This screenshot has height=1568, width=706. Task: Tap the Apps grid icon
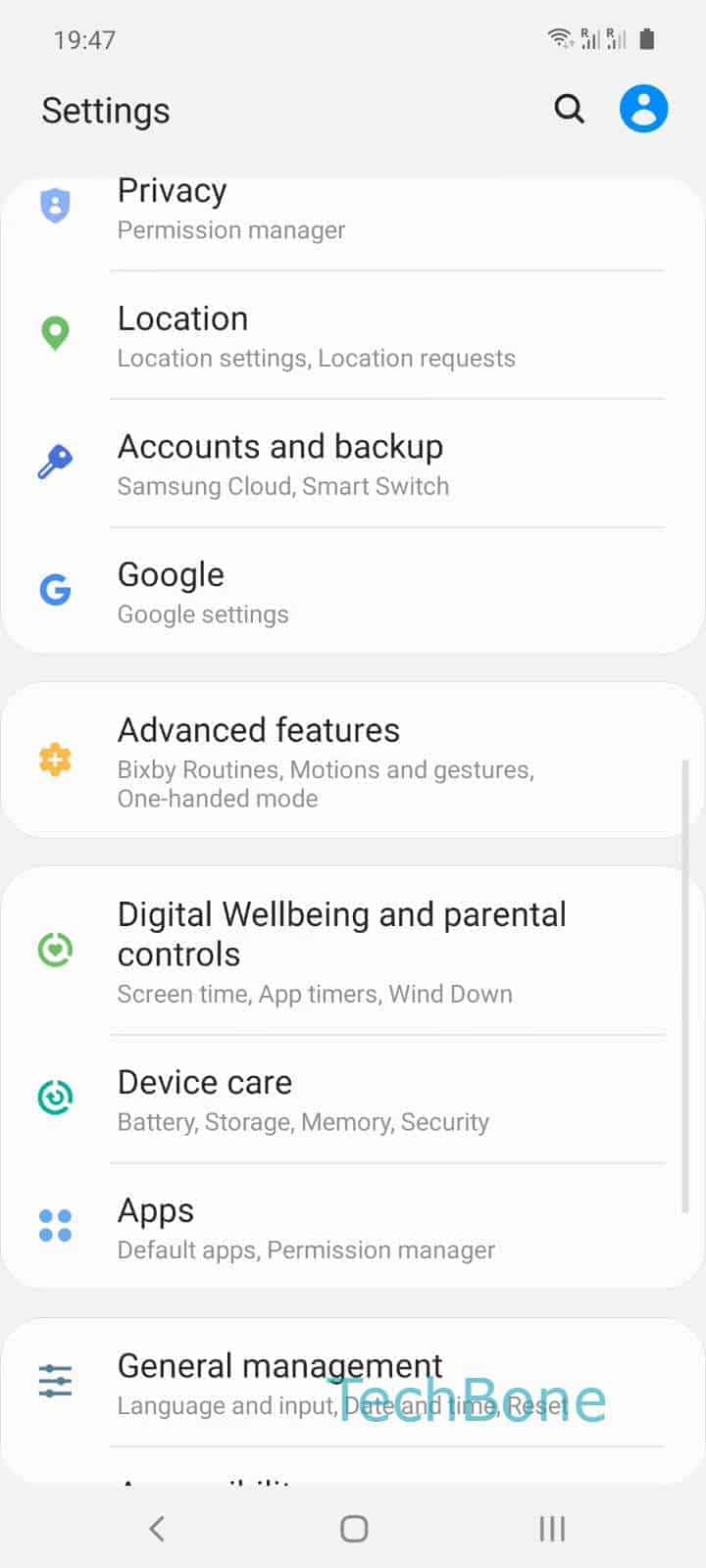point(55,1225)
